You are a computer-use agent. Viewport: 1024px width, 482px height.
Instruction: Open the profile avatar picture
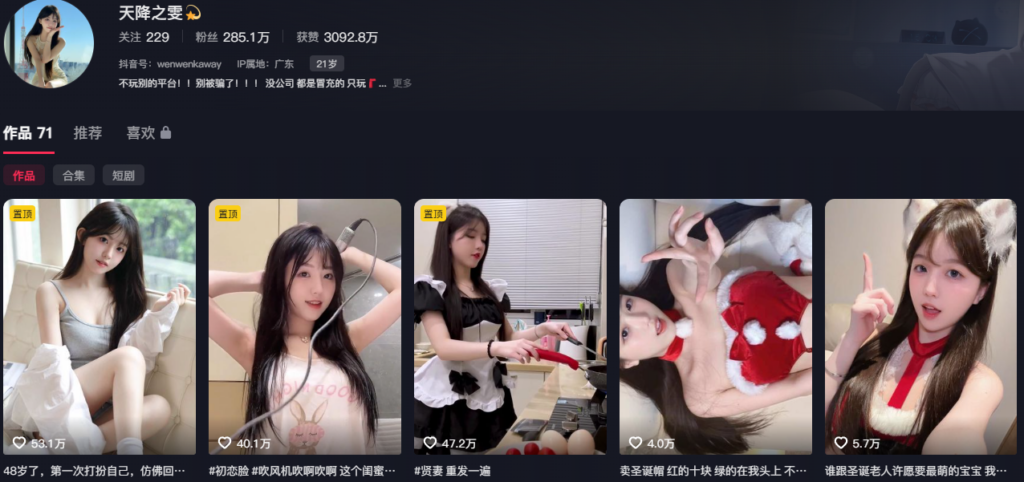(x=49, y=42)
